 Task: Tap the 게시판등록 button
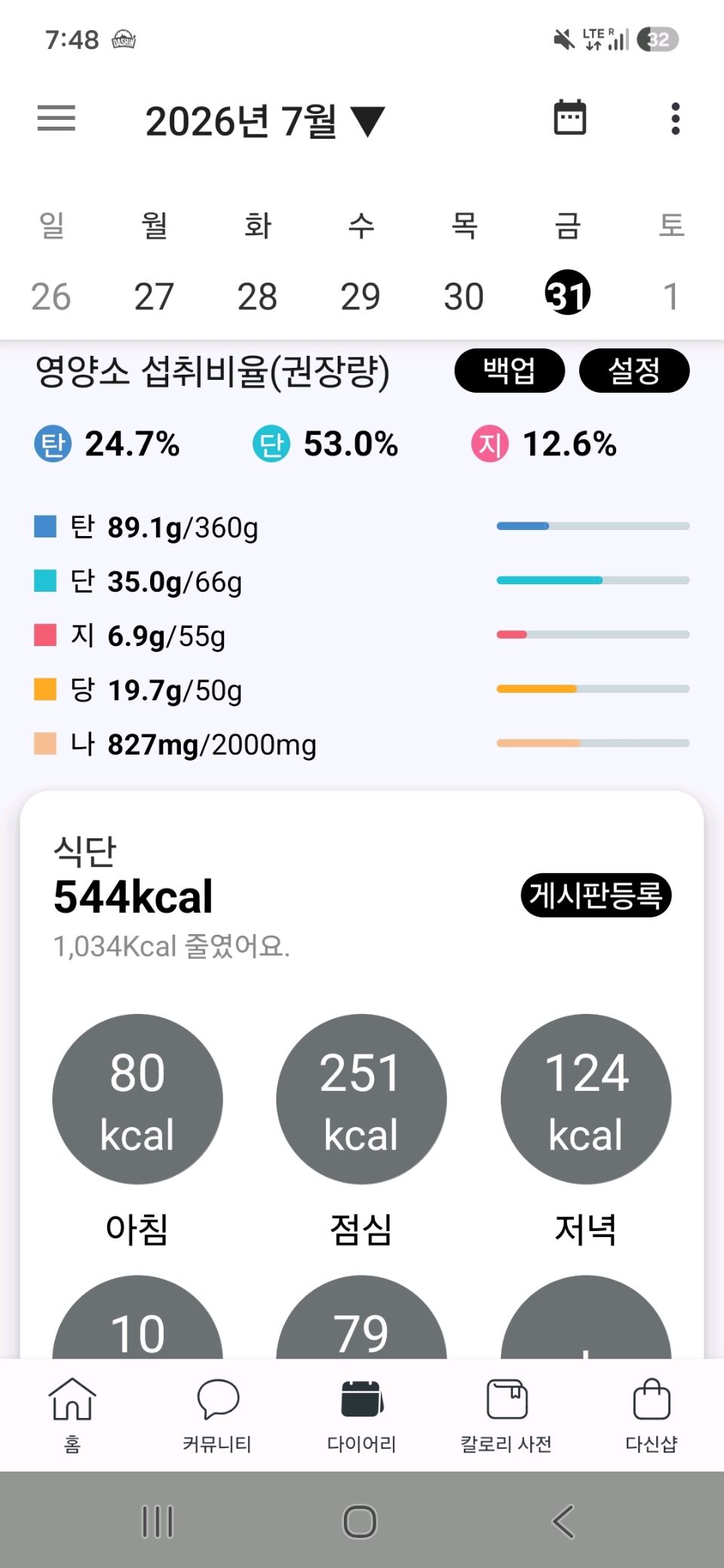click(x=596, y=896)
